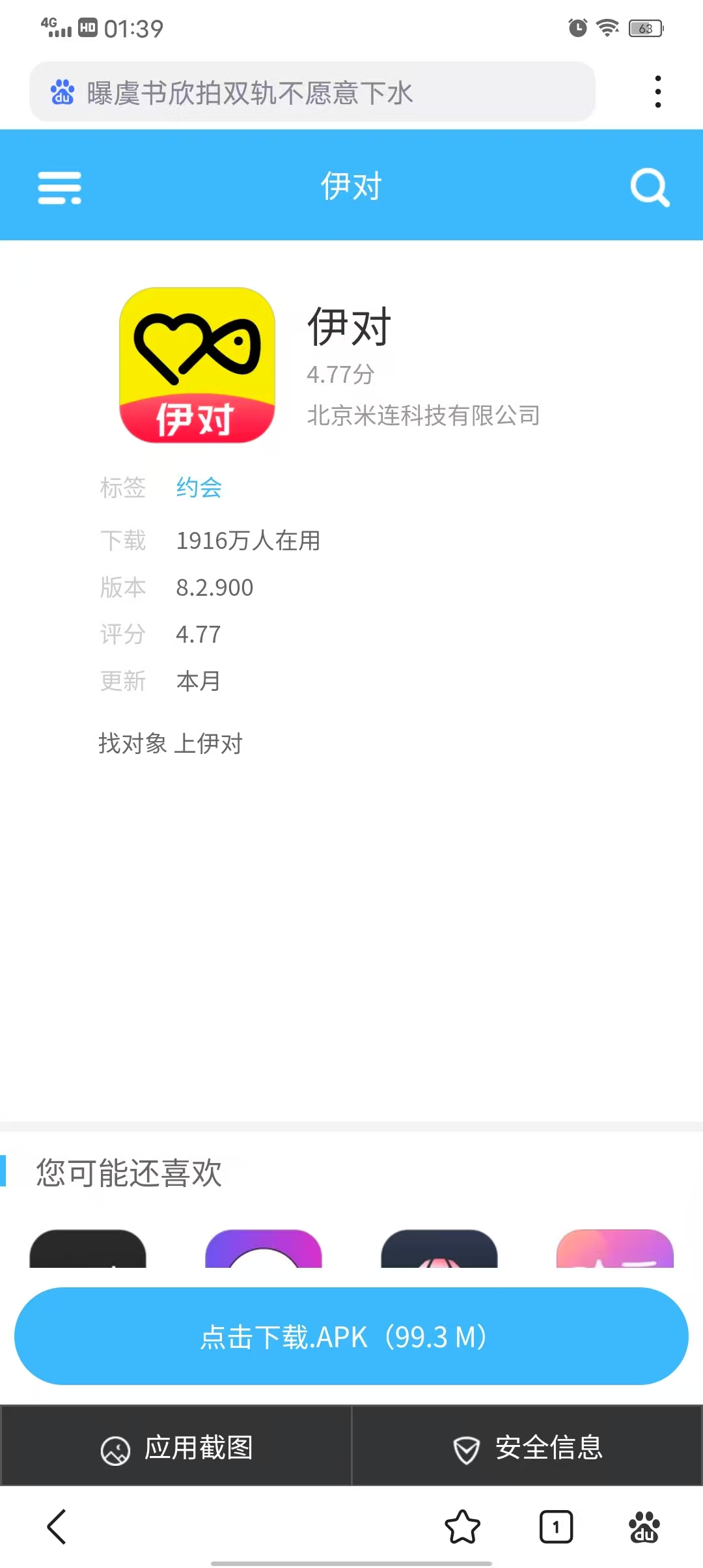Open the 约会 tag link

[x=199, y=487]
